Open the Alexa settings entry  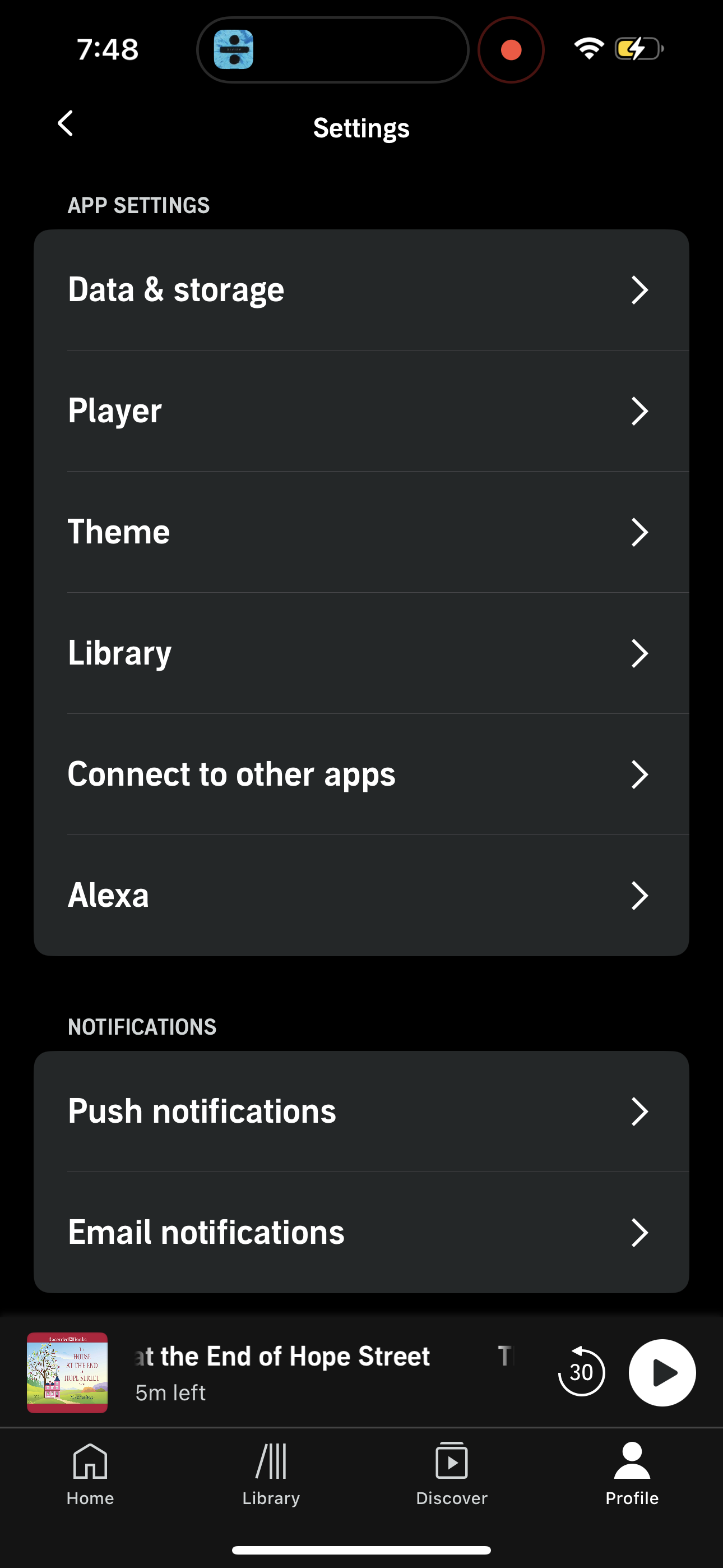tap(361, 895)
